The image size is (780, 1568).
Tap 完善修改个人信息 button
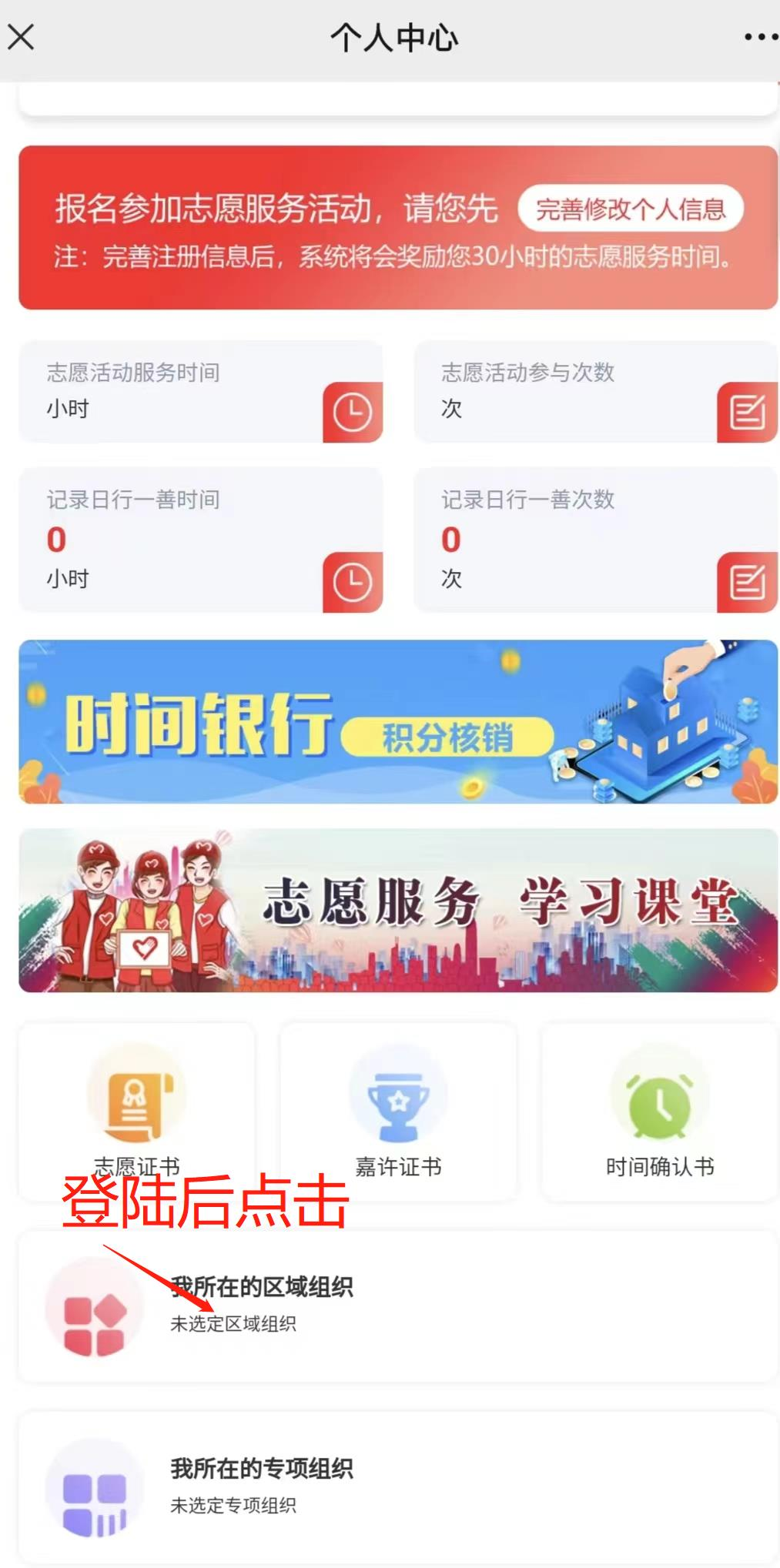630,209
